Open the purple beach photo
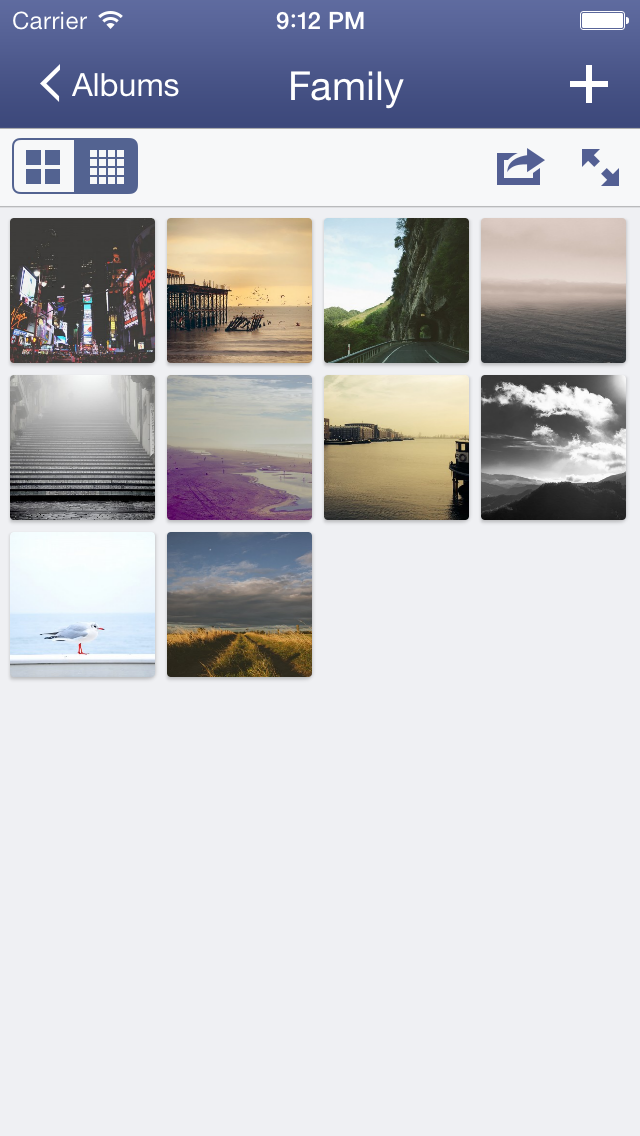The width and height of the screenshot is (640, 1136). point(240,447)
